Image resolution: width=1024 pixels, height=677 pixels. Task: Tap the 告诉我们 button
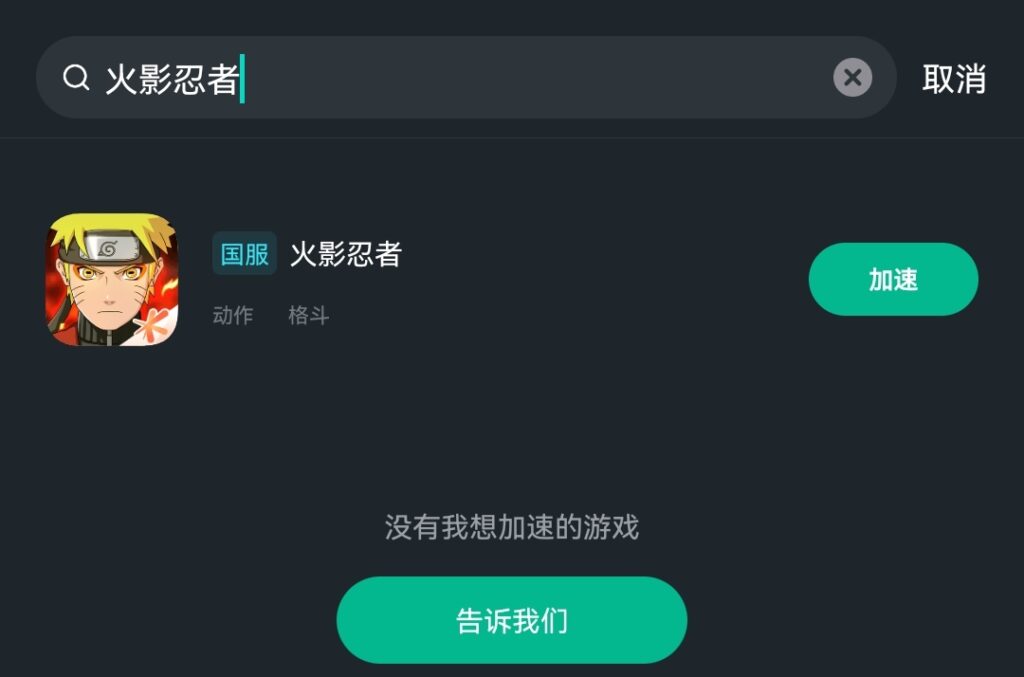pos(511,620)
